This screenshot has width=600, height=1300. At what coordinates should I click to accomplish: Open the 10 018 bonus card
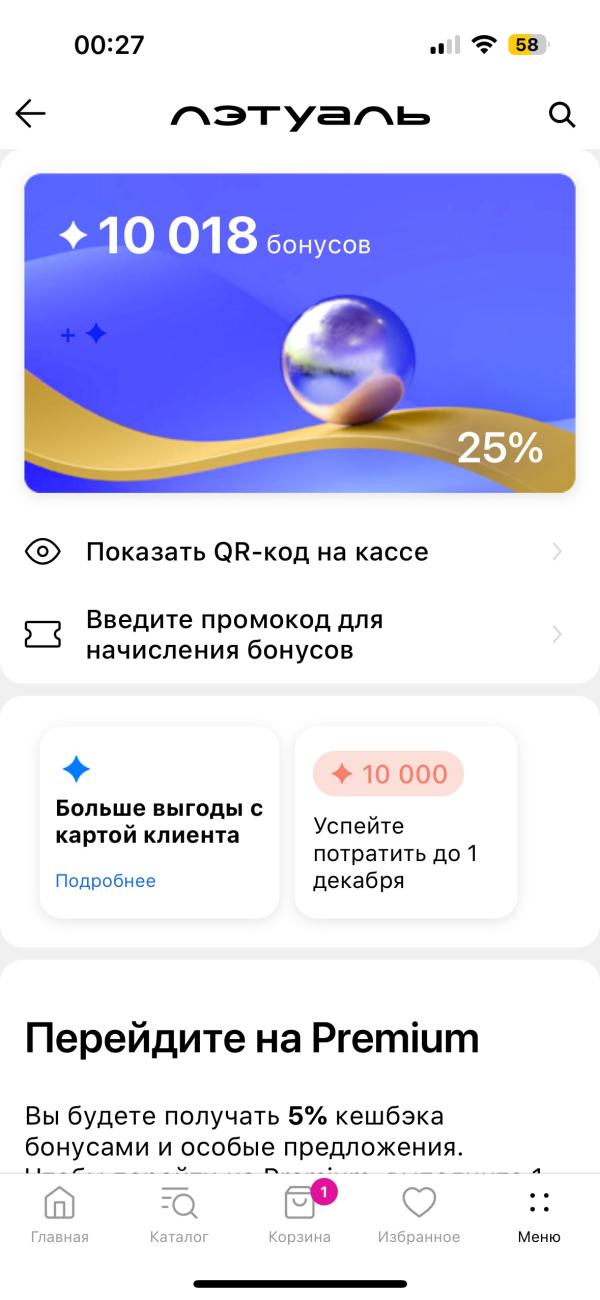pyautogui.click(x=300, y=333)
